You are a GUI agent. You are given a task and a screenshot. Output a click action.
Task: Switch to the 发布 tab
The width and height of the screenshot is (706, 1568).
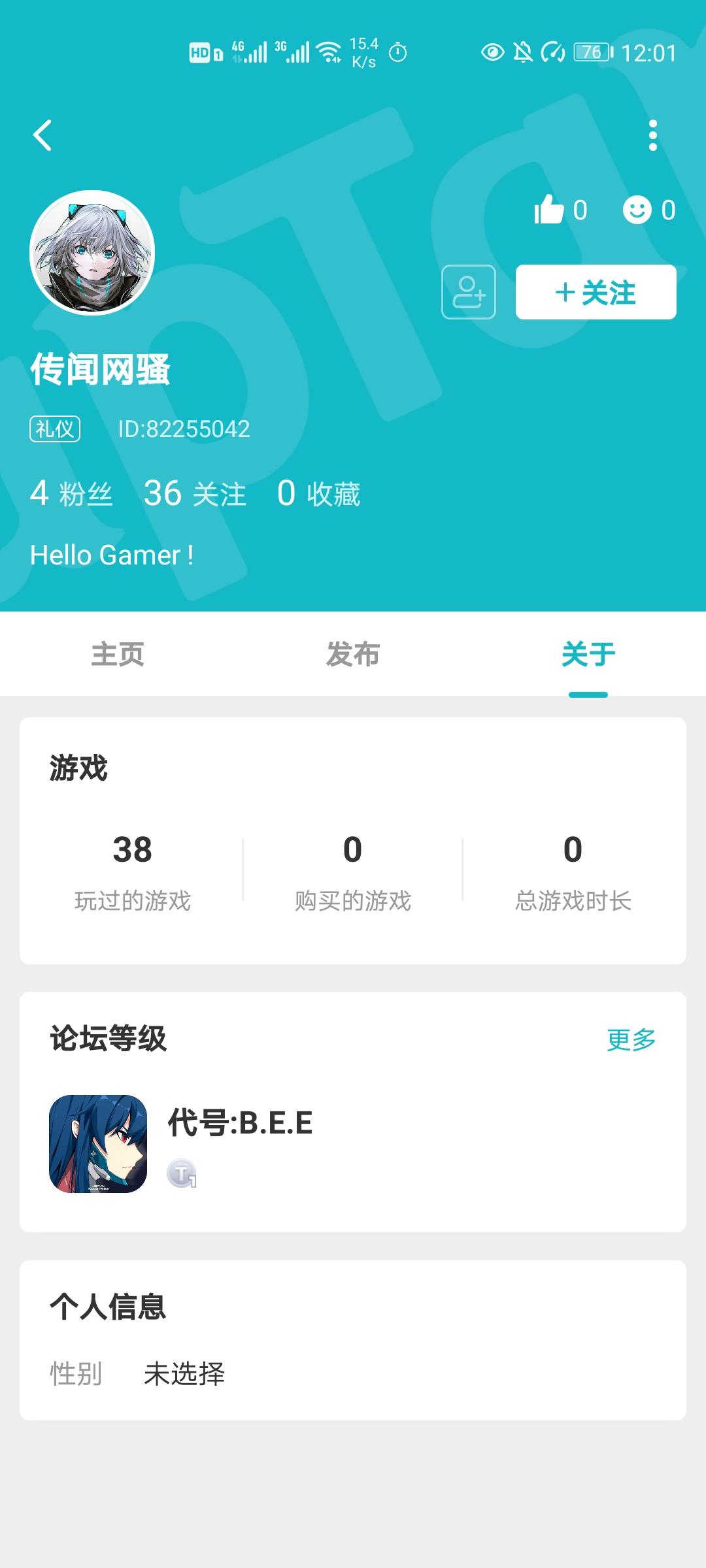coord(353,654)
